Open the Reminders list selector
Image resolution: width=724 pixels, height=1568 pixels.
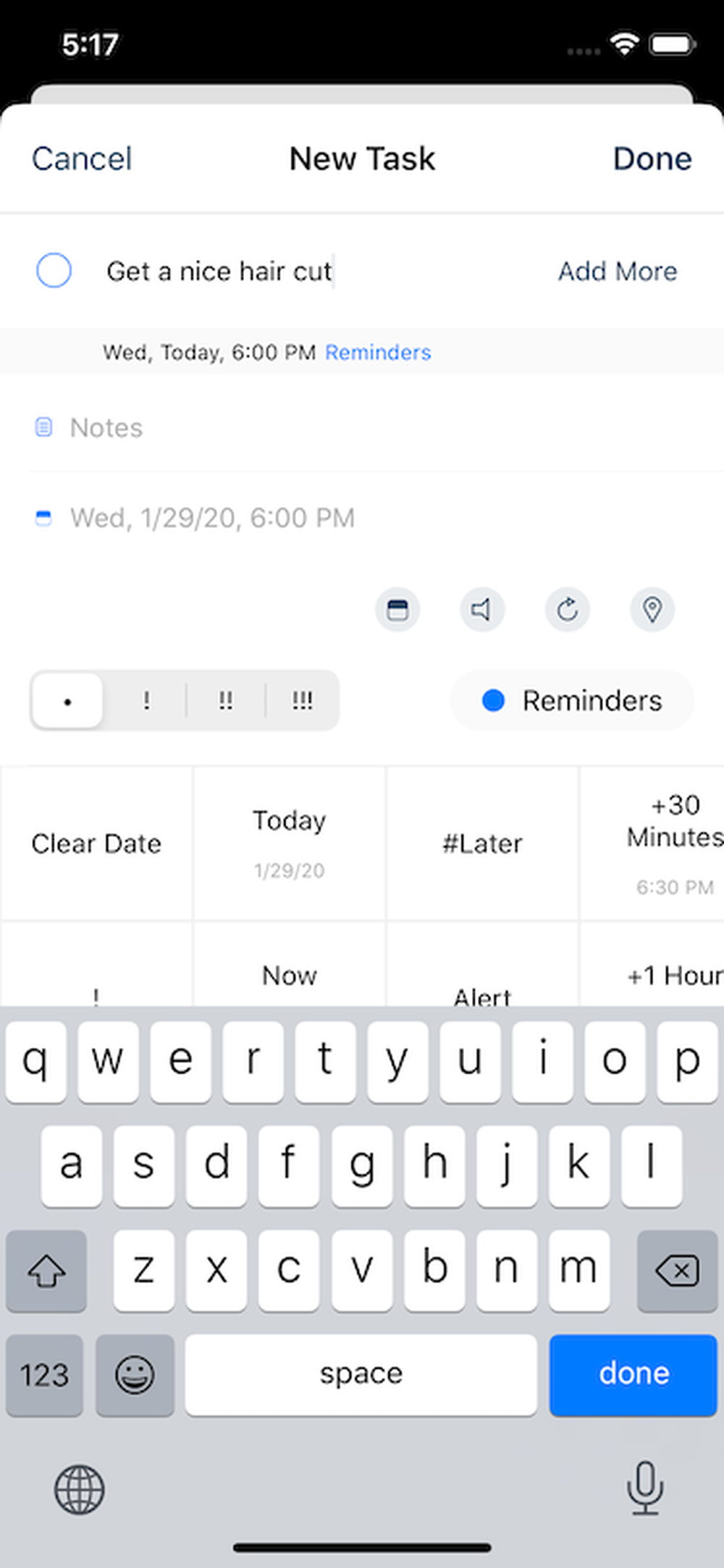(x=572, y=700)
